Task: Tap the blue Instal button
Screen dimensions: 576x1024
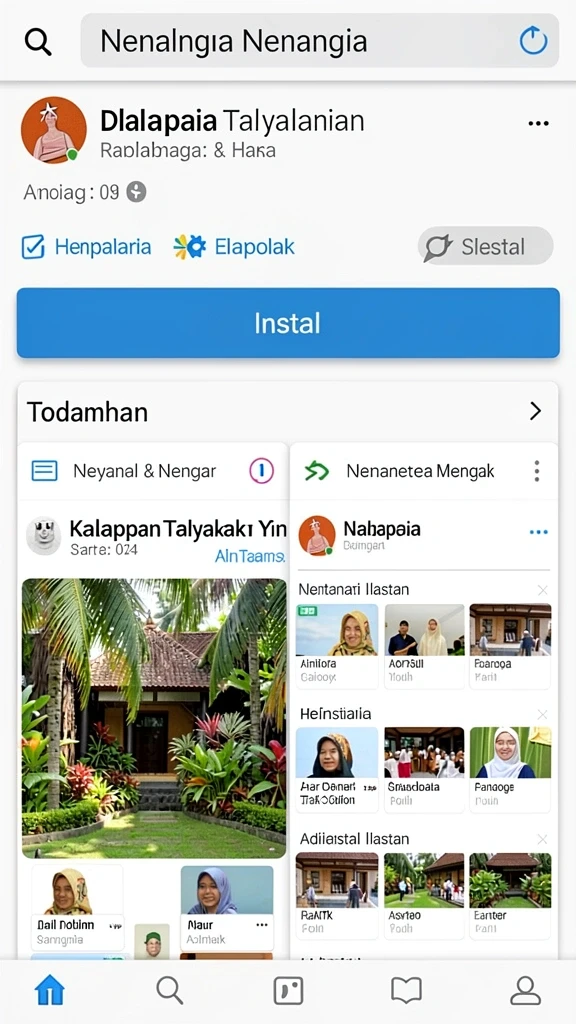Action: 288,323
